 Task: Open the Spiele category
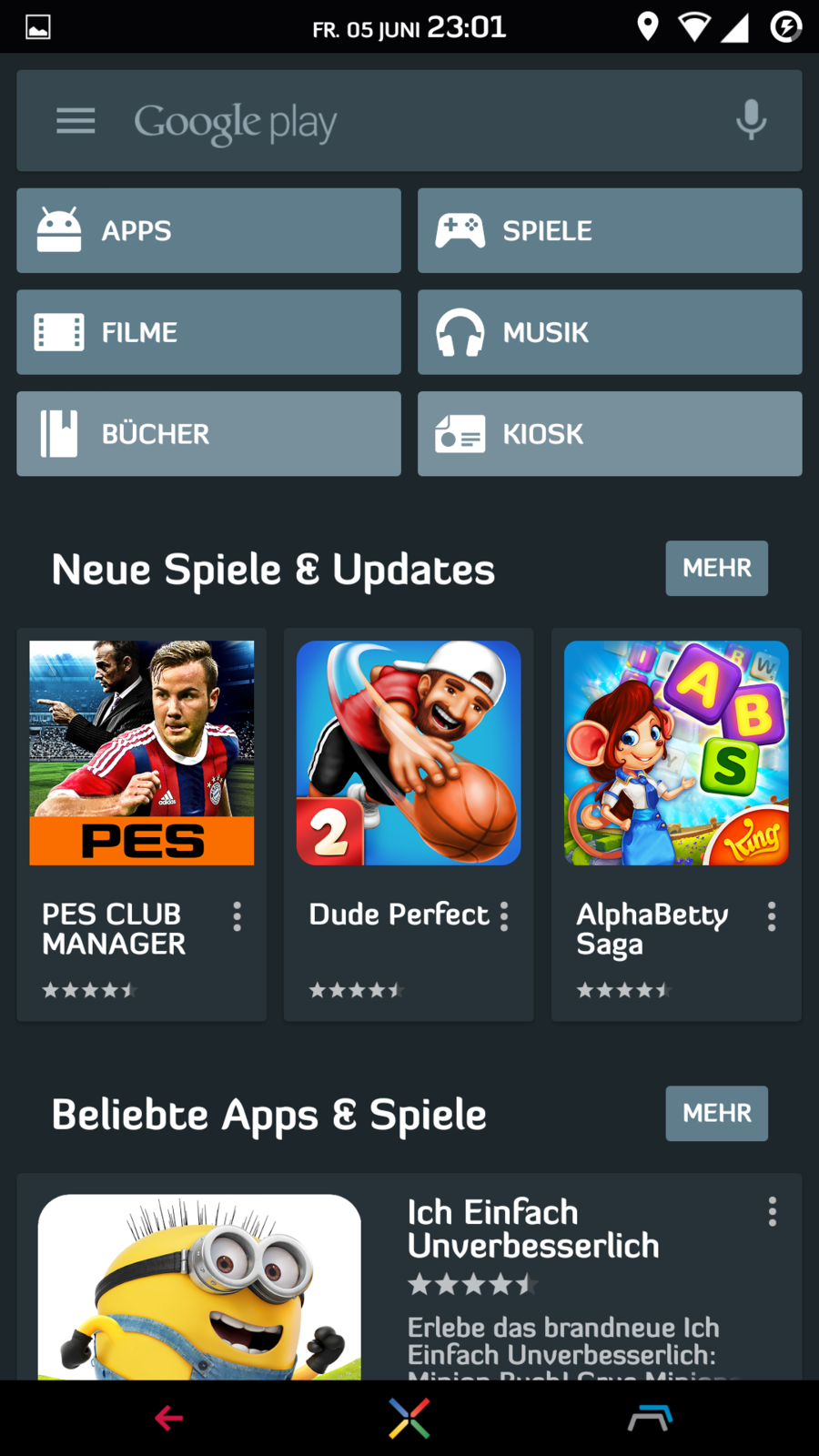(x=610, y=231)
